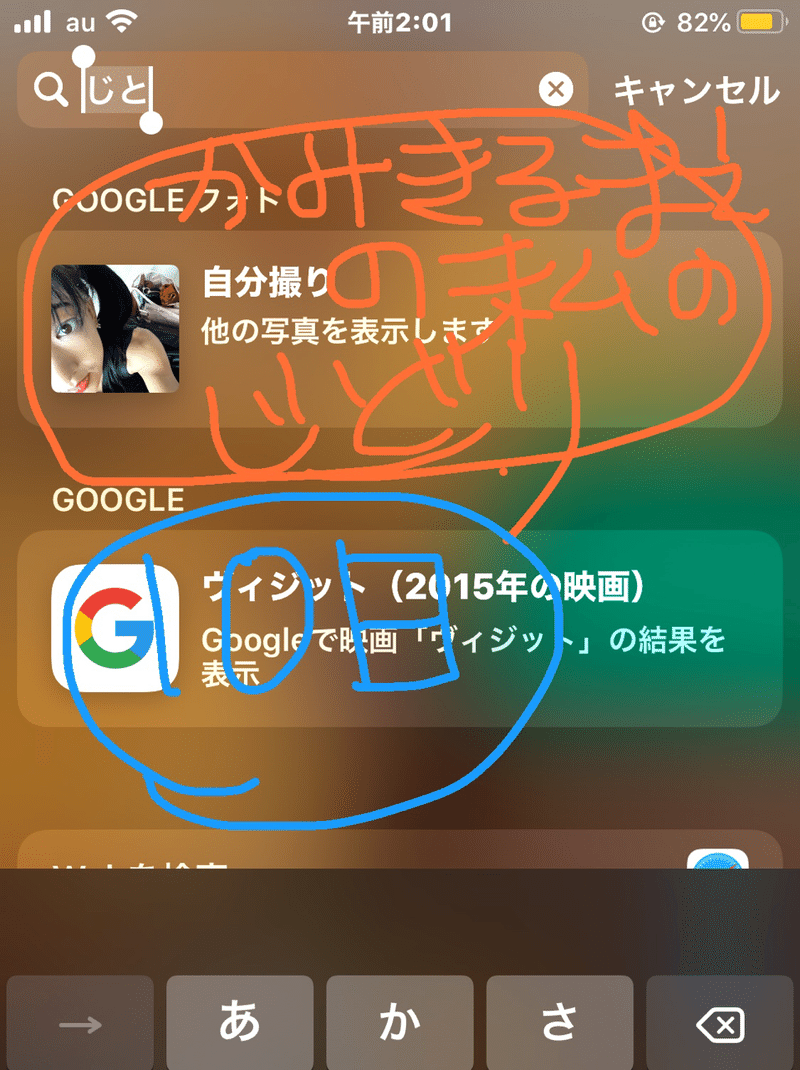Type the さ key on the keyboard

click(x=559, y=1024)
